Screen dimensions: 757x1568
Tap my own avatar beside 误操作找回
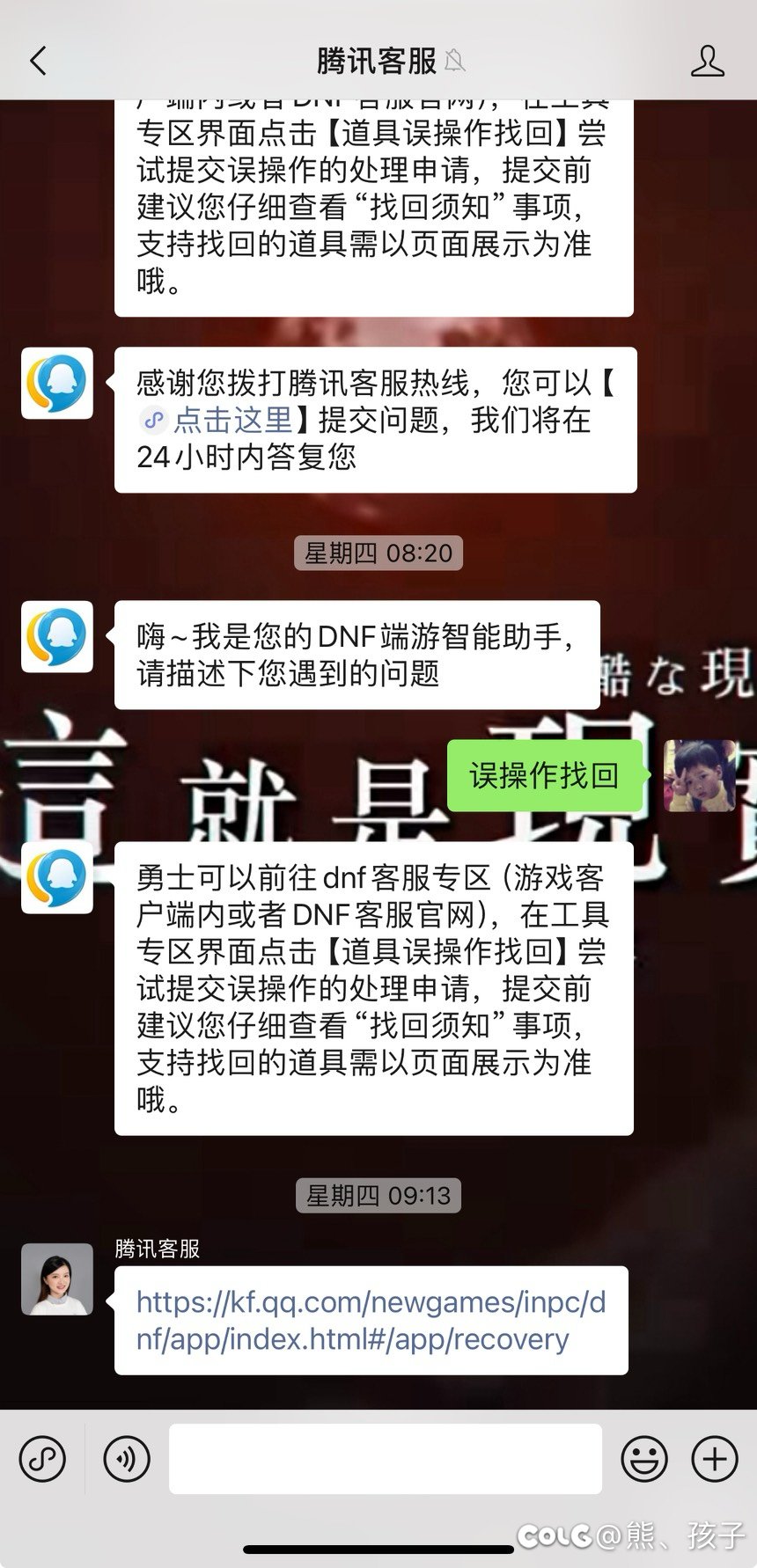coord(699,775)
